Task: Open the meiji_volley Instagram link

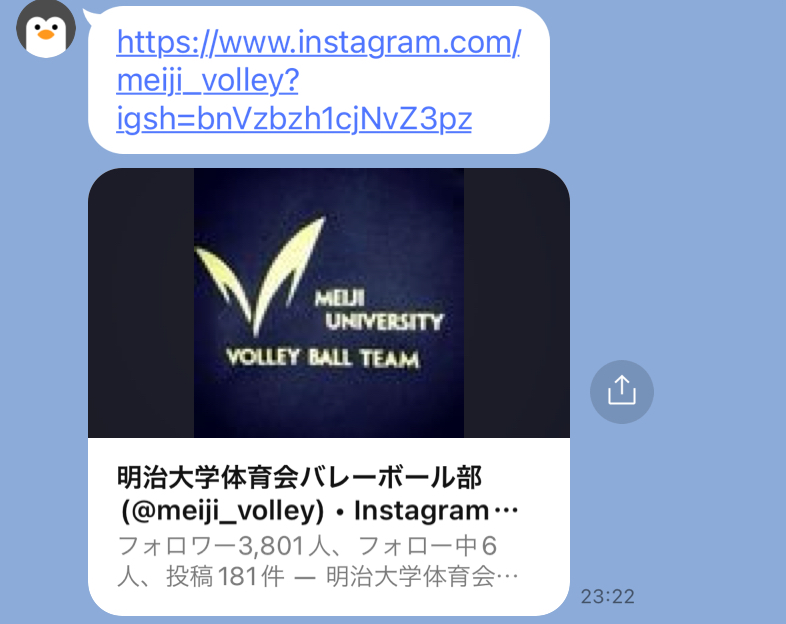Action: coord(318,80)
